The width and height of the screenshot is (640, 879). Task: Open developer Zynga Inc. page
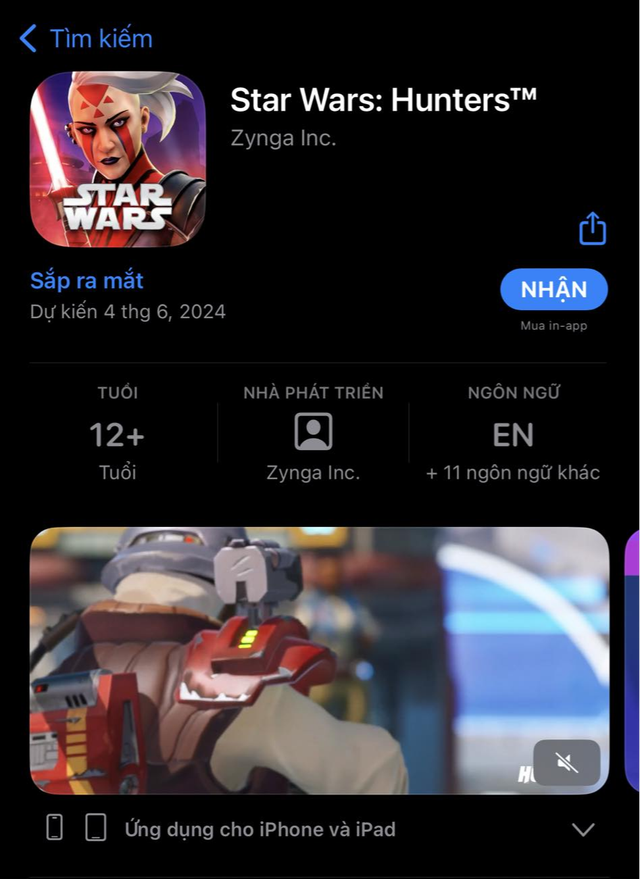(x=313, y=434)
